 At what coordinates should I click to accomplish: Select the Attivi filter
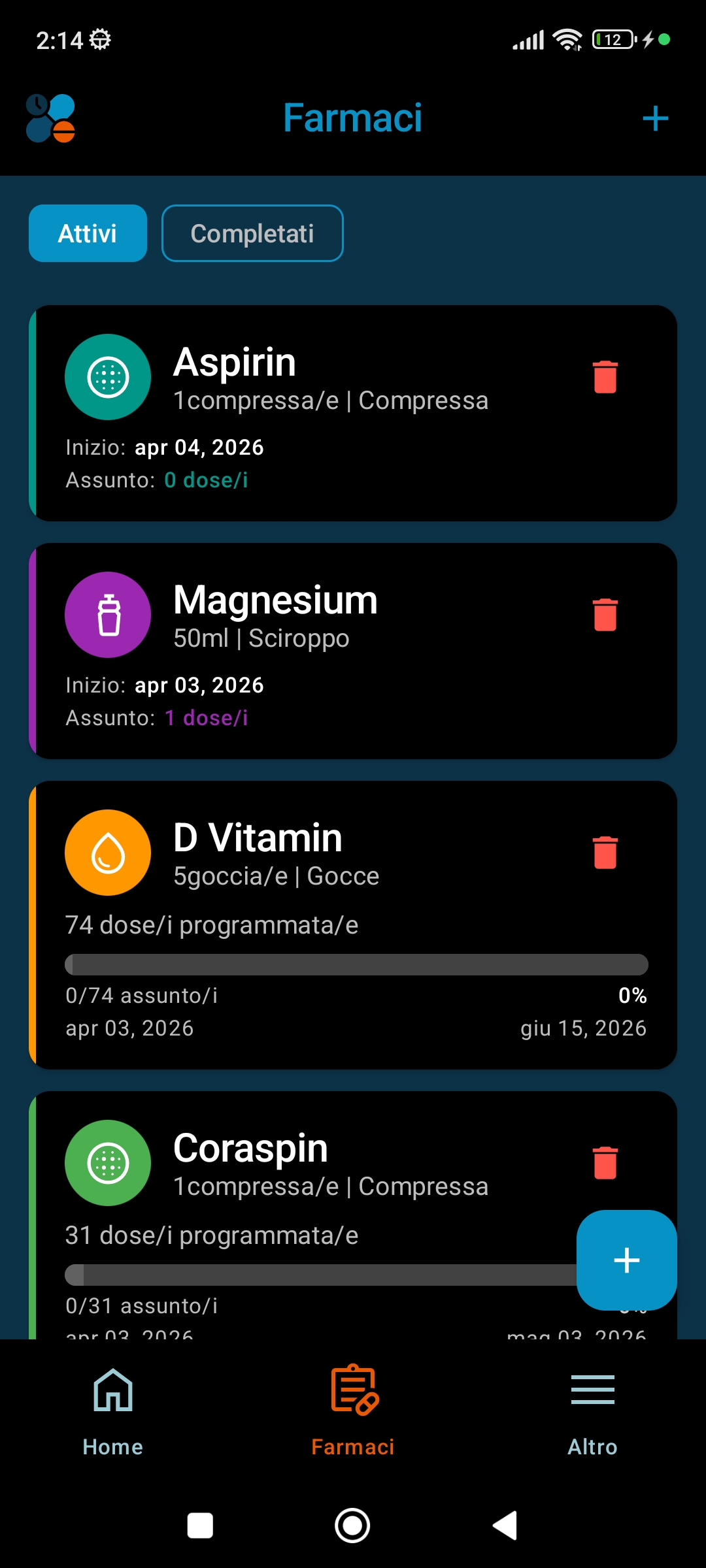88,233
